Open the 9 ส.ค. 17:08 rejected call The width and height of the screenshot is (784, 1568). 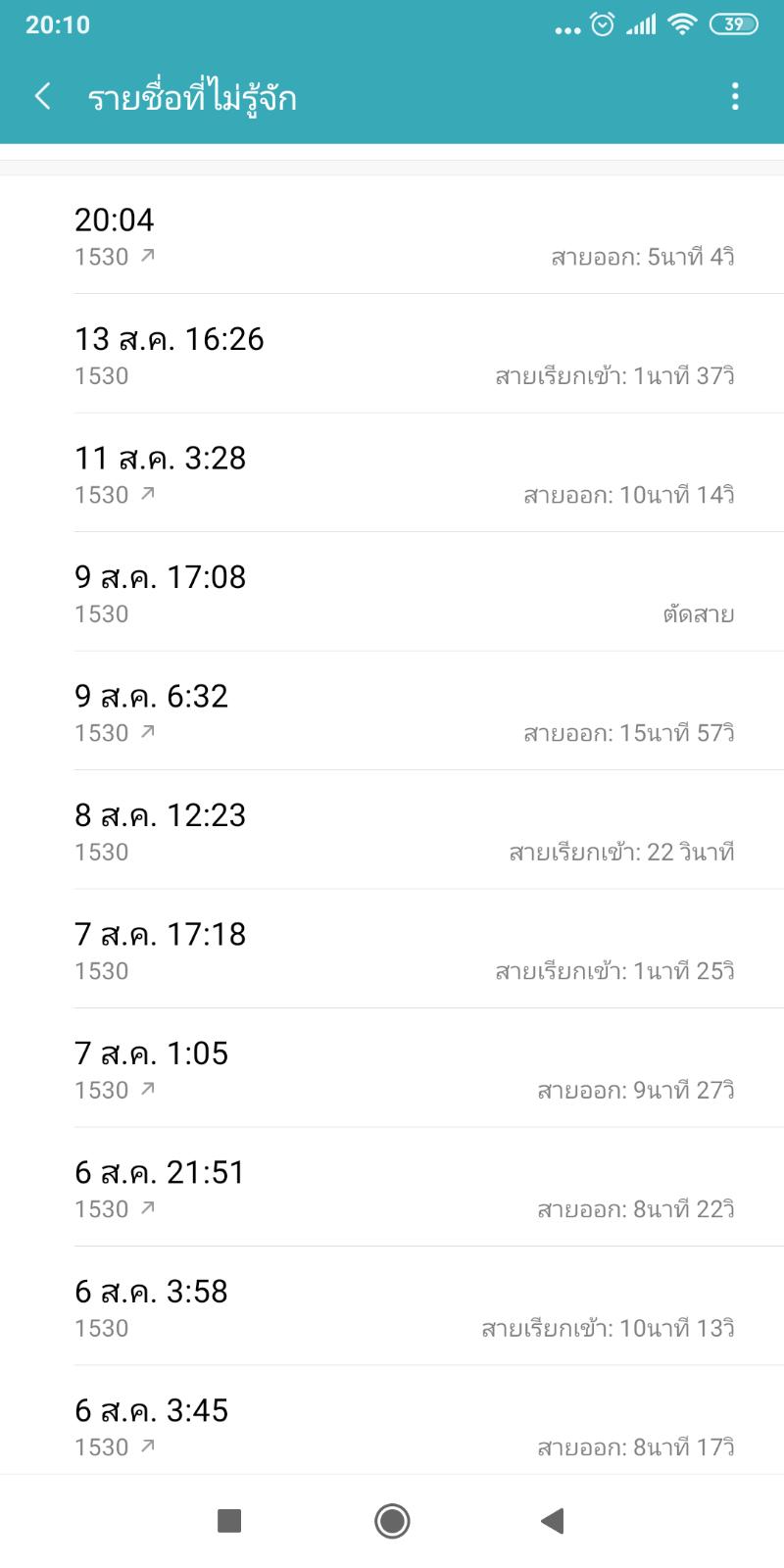[392, 593]
